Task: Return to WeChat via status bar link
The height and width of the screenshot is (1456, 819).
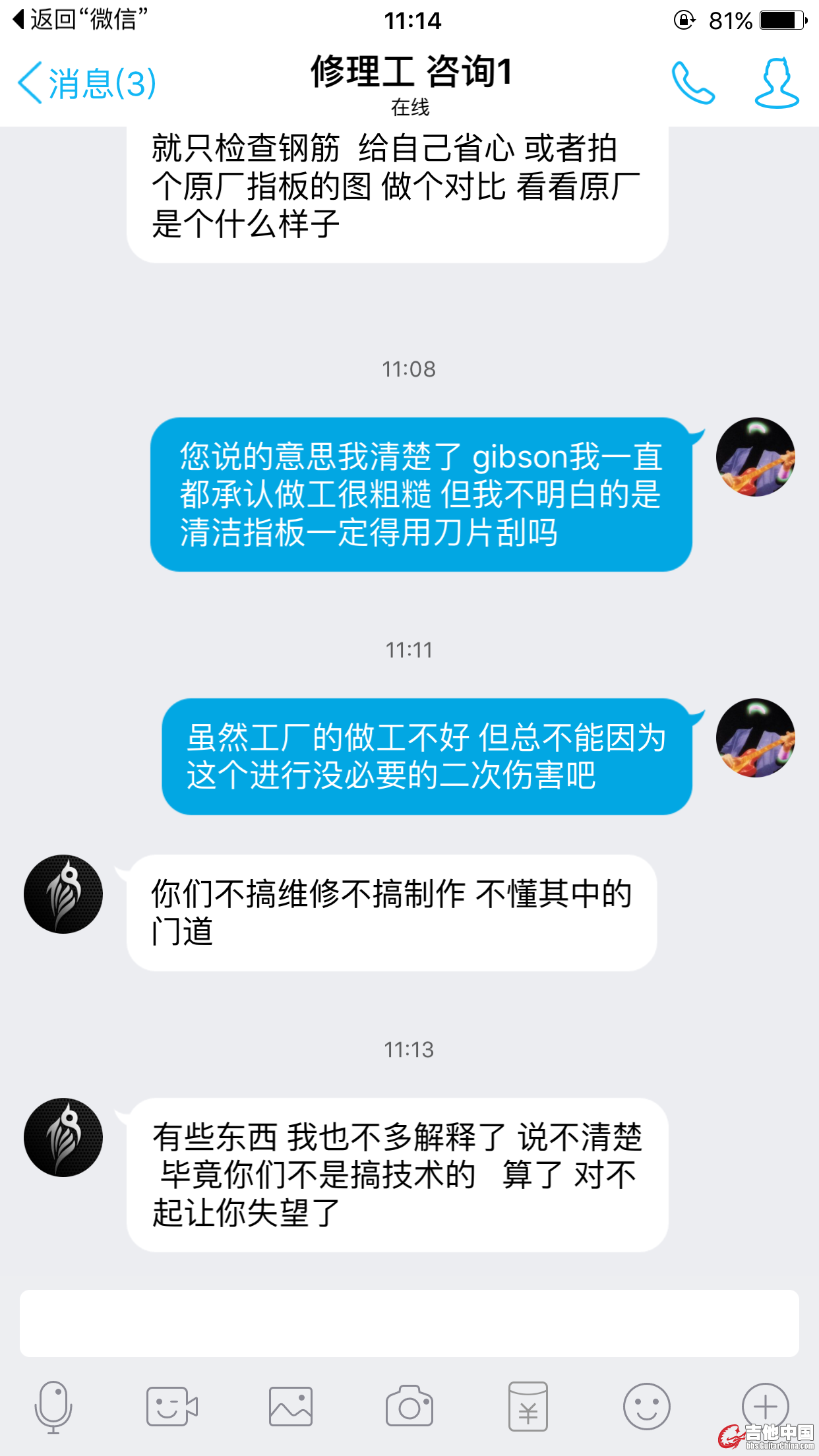Action: (x=79, y=19)
